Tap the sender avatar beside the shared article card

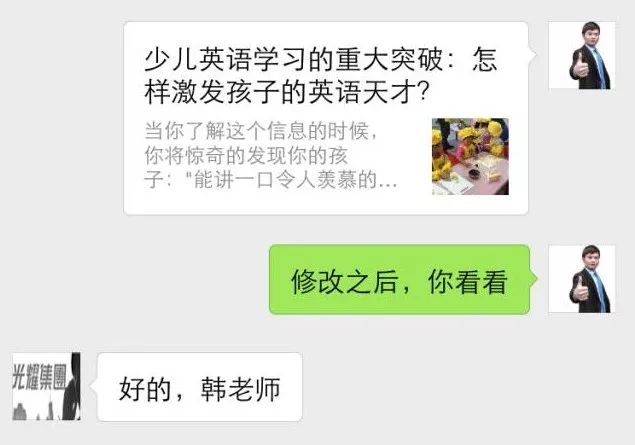tap(582, 55)
